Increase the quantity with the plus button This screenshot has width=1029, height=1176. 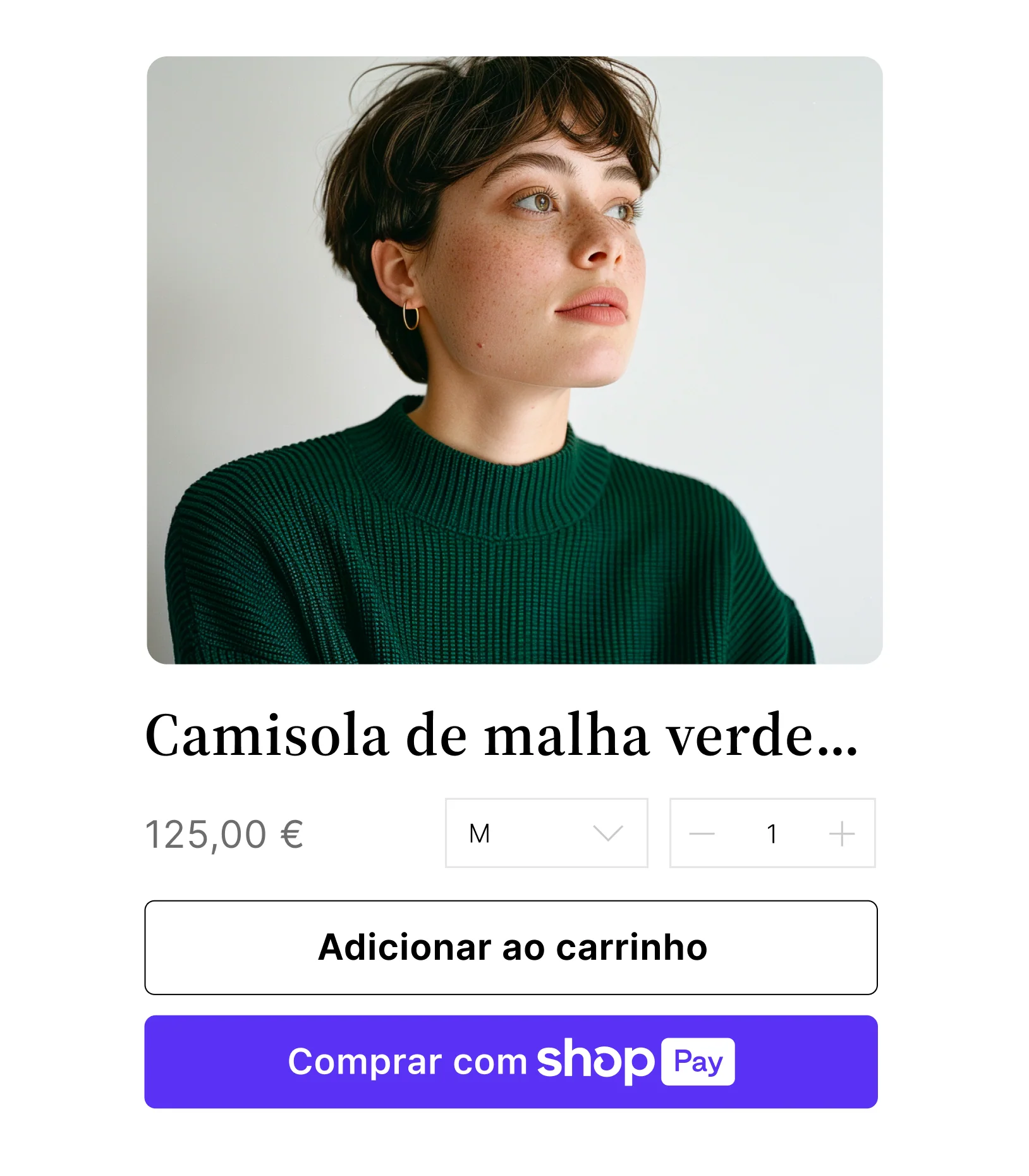(842, 834)
